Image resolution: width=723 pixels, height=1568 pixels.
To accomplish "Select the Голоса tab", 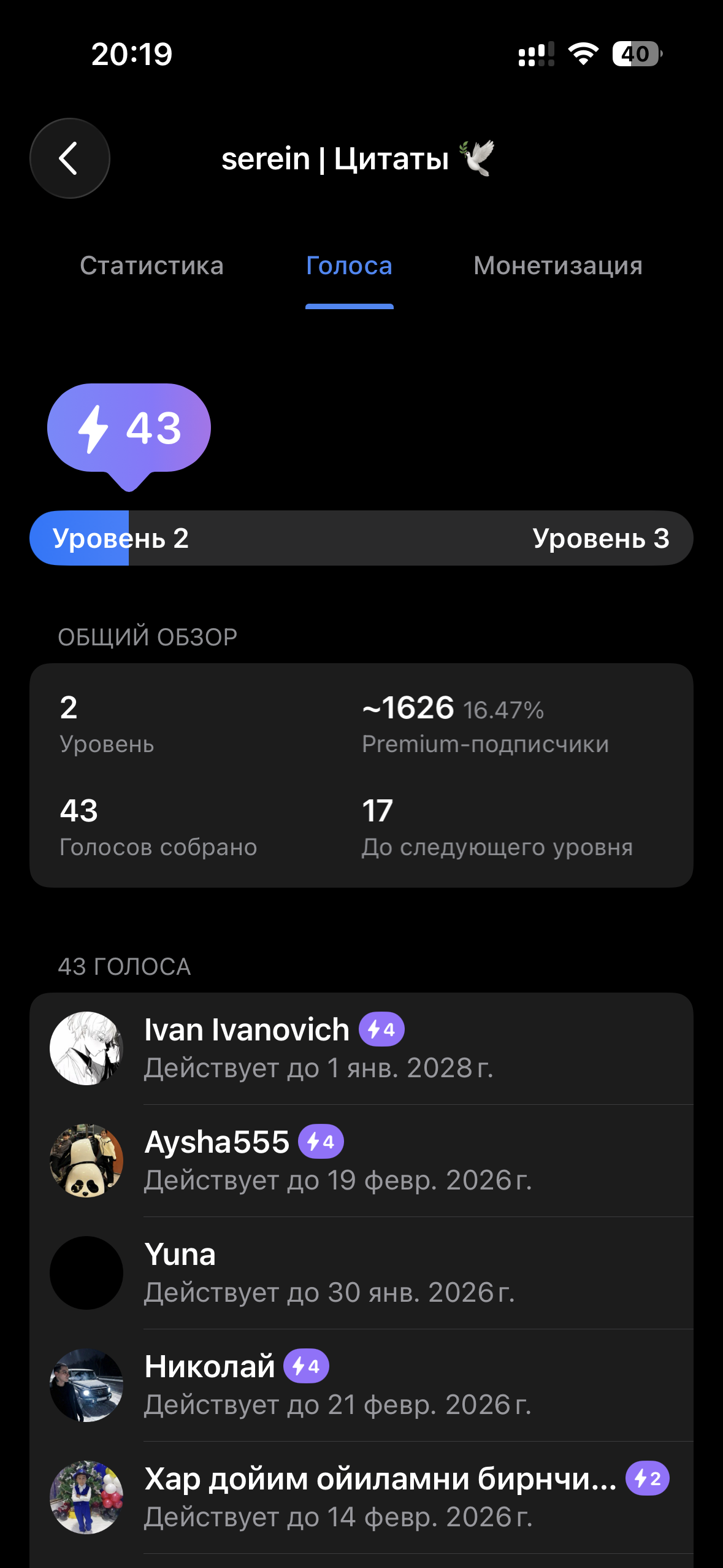I will point(349,266).
